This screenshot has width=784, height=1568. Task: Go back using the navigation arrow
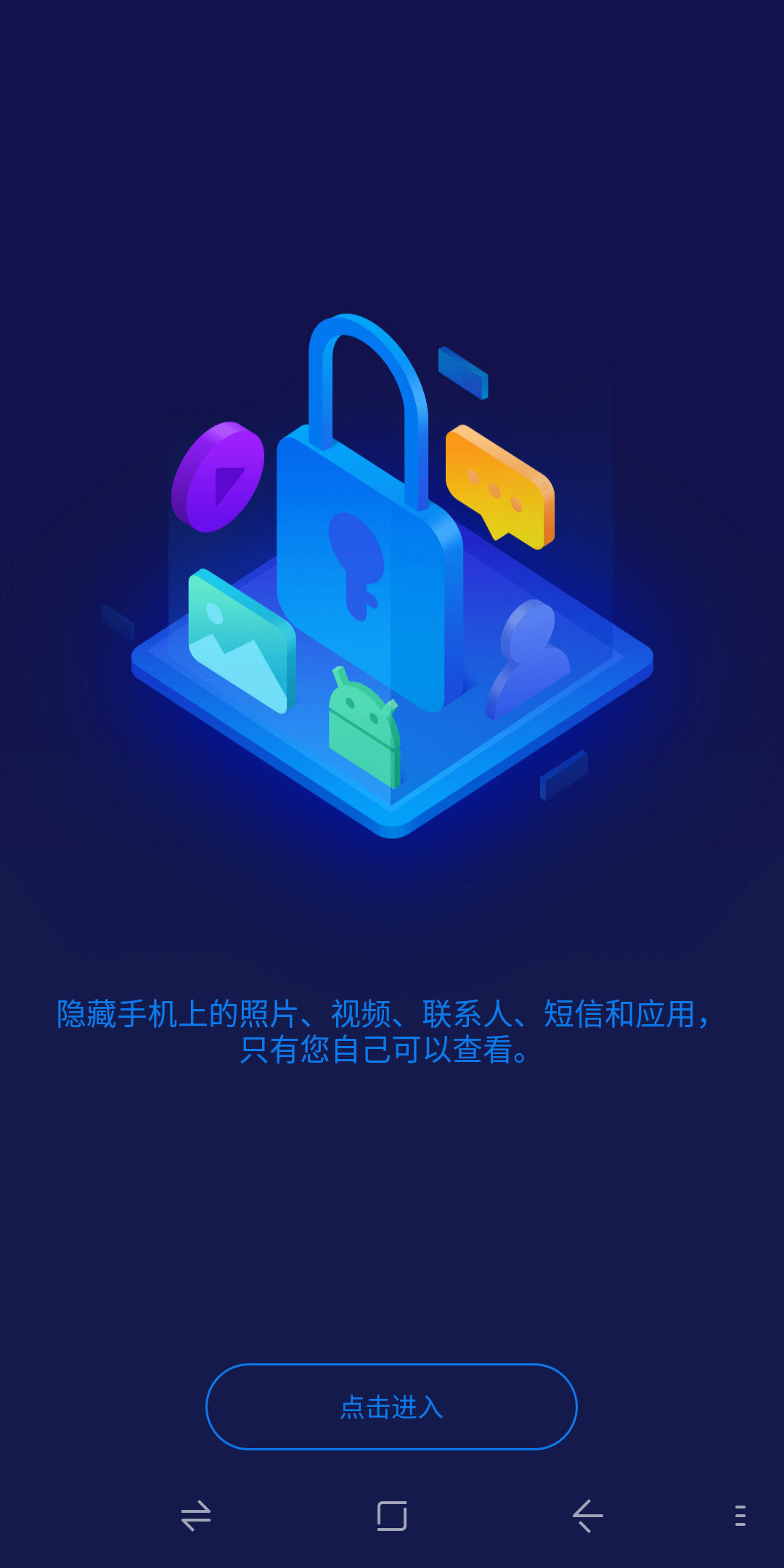tap(588, 1516)
